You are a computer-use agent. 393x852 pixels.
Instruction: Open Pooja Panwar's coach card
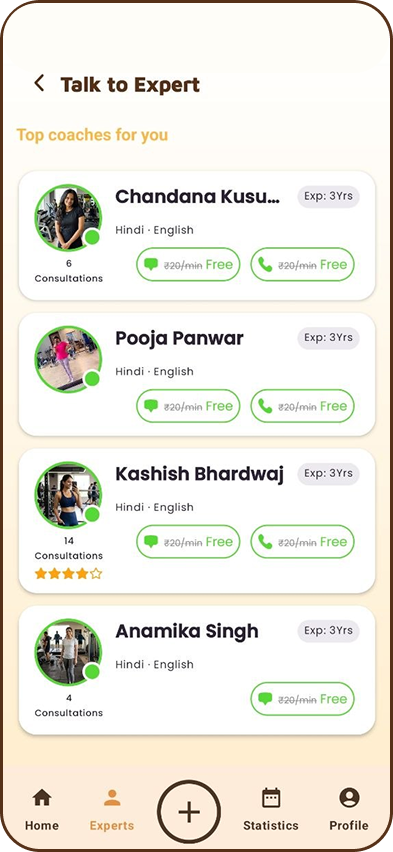pyautogui.click(x=197, y=374)
